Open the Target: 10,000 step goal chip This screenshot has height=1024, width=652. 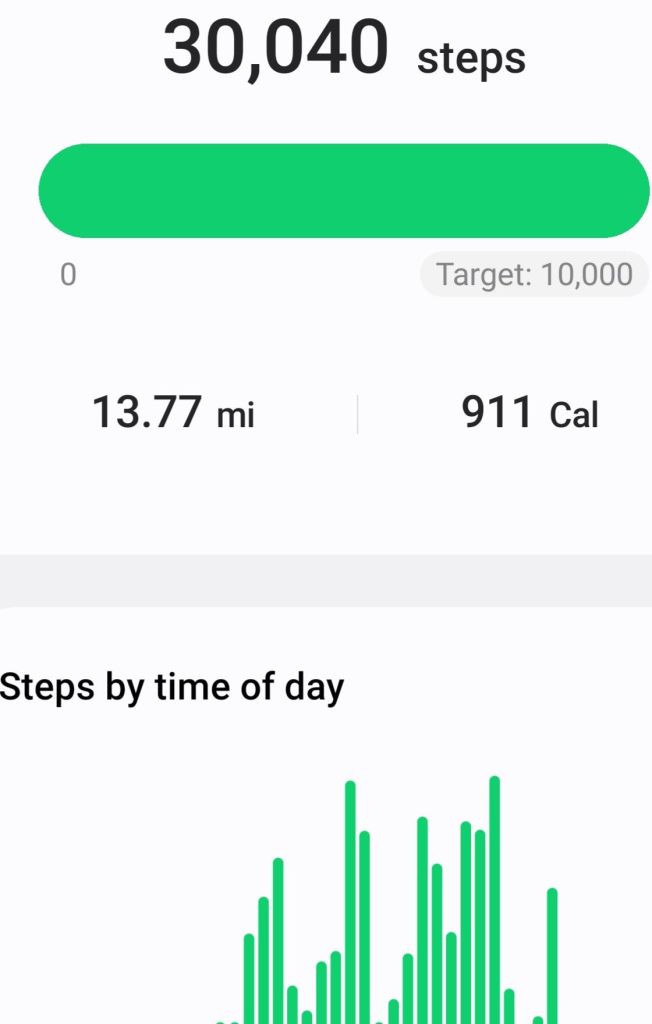point(534,274)
